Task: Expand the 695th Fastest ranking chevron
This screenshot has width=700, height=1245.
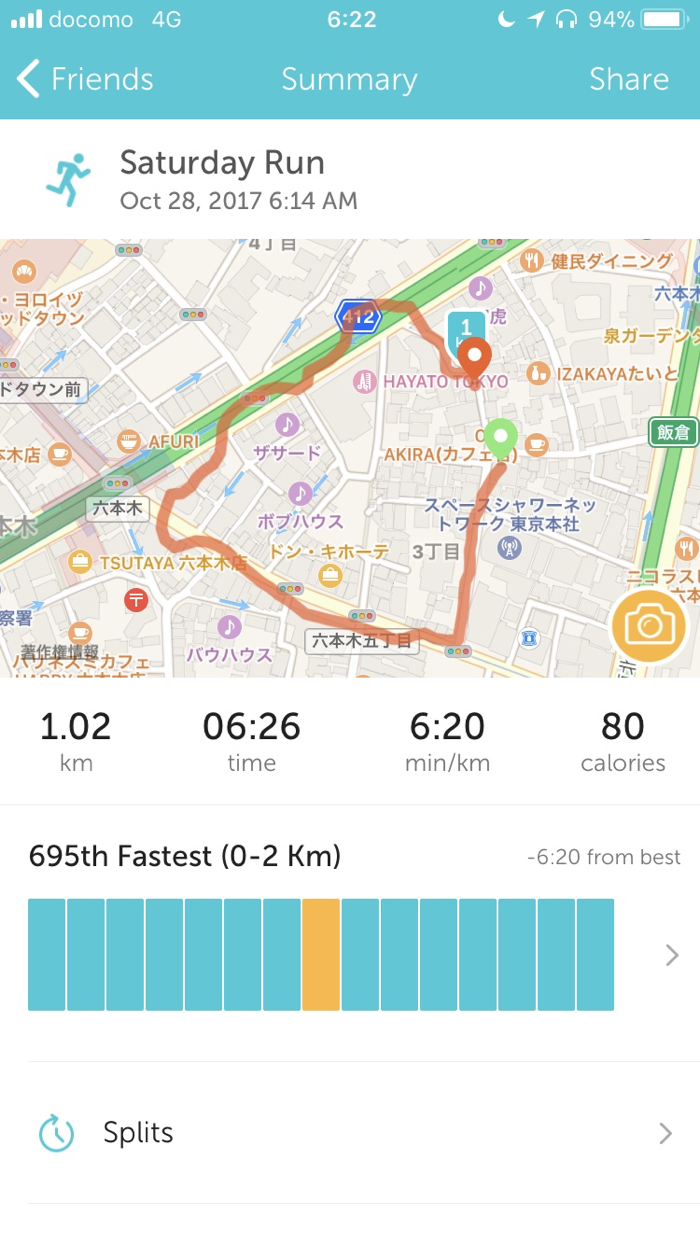Action: pyautogui.click(x=672, y=955)
